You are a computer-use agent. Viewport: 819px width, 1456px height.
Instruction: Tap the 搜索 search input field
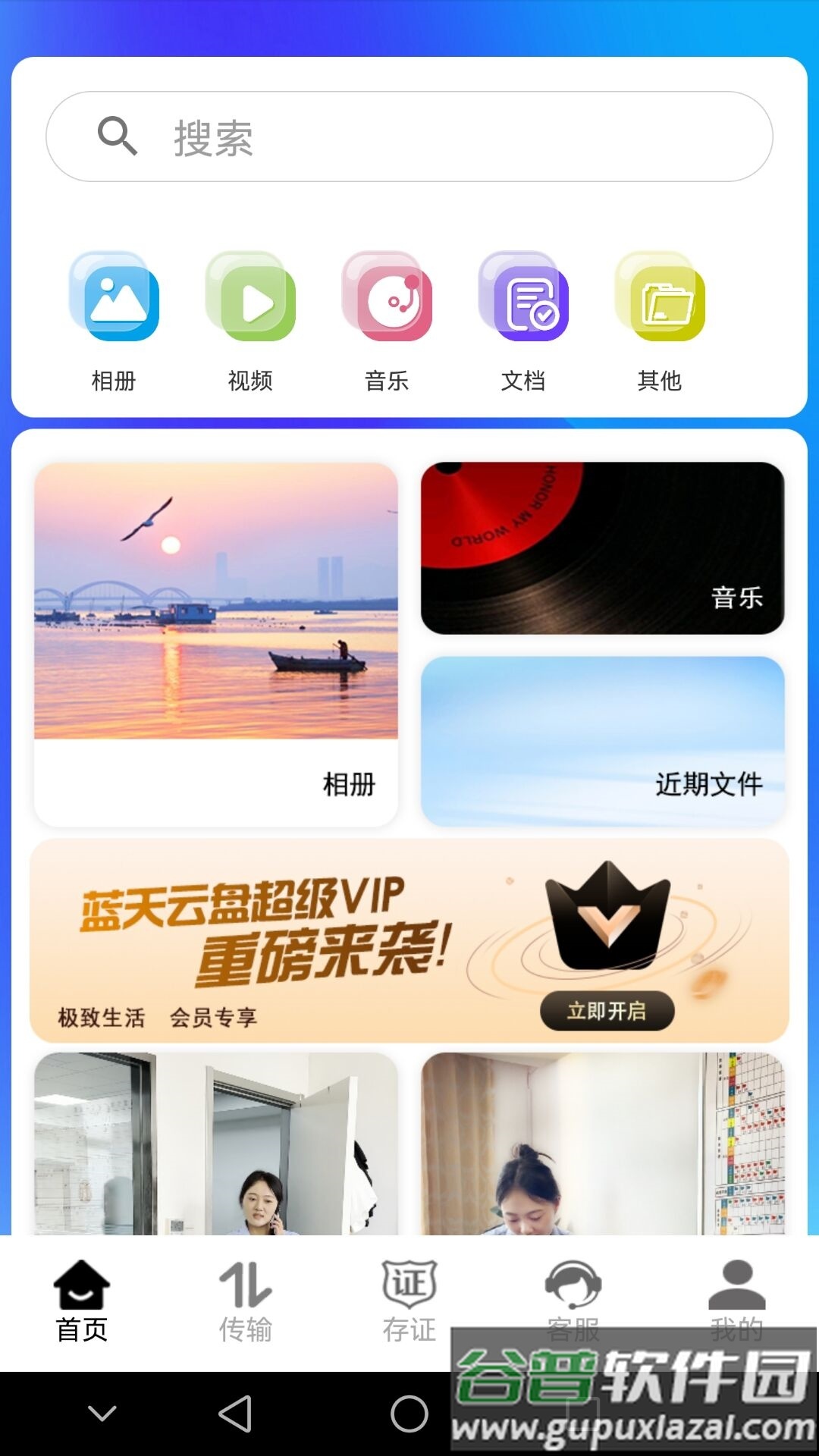(409, 137)
